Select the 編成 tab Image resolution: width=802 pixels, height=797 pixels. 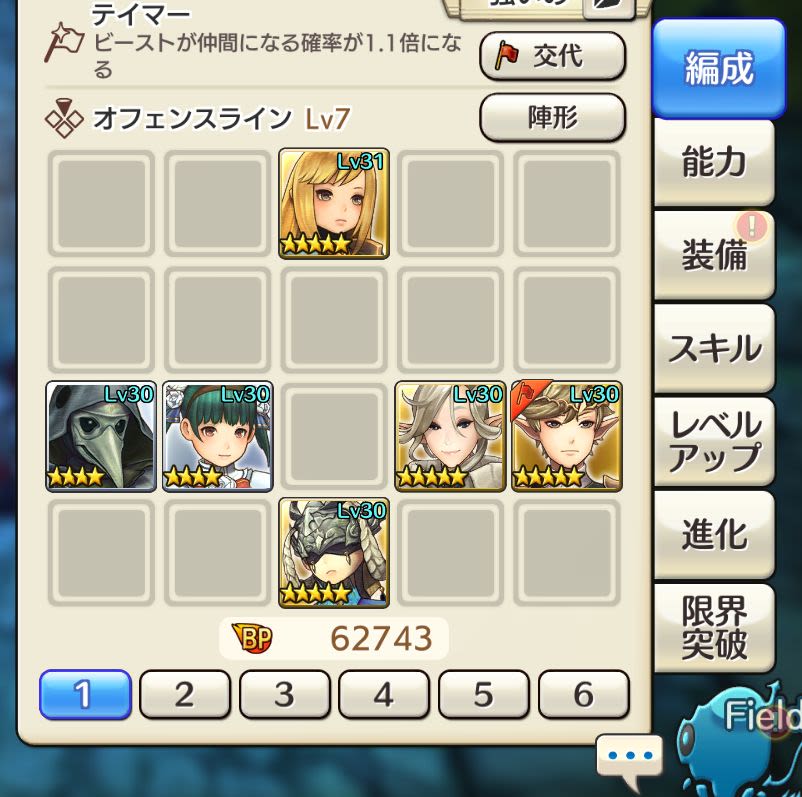coord(718,68)
